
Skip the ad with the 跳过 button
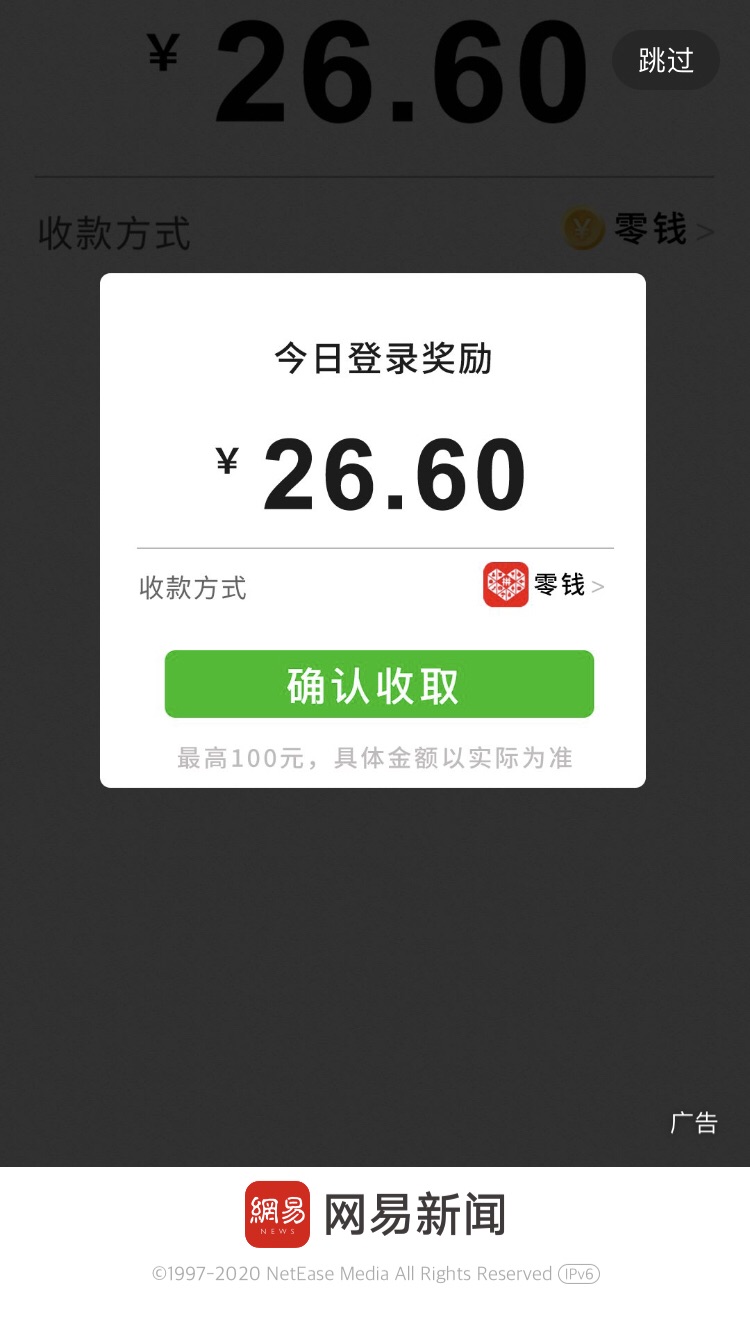(x=666, y=60)
